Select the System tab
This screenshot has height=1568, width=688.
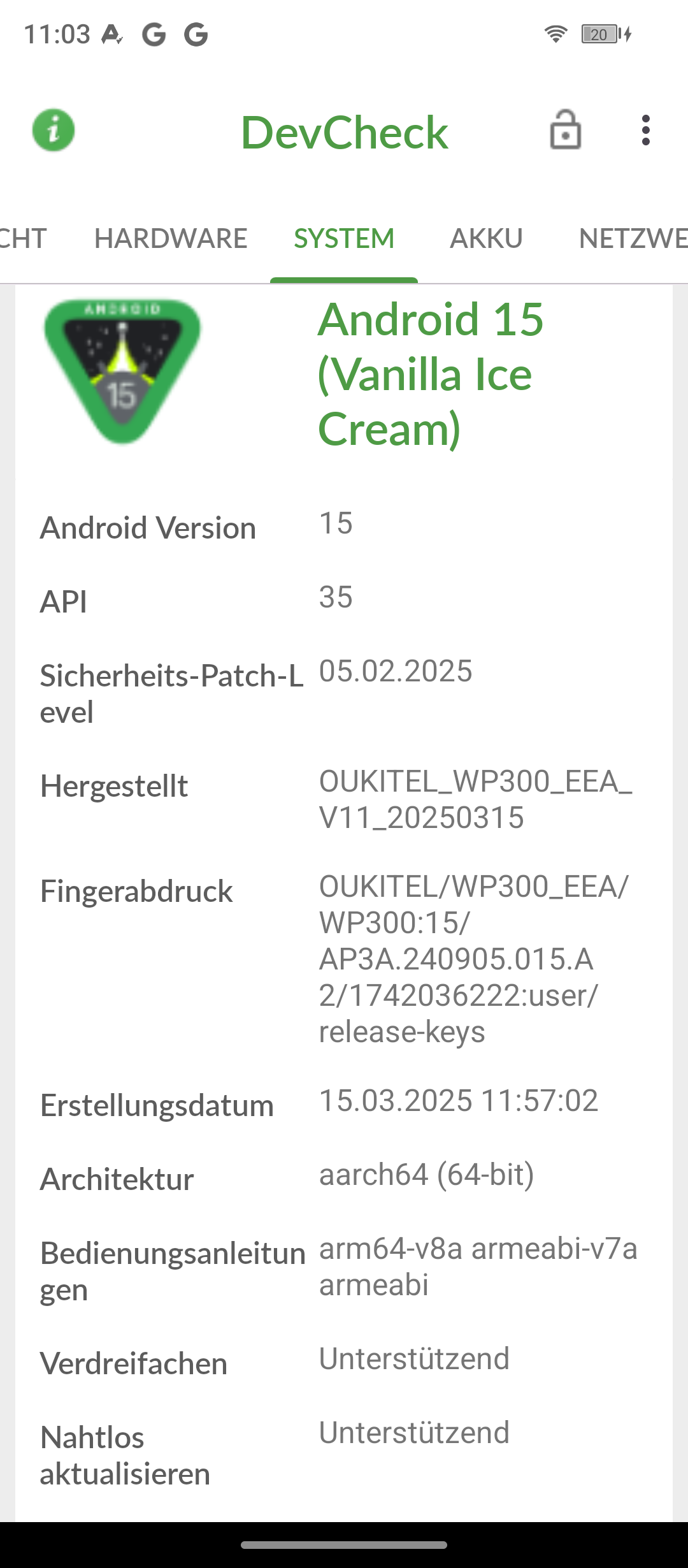click(x=344, y=238)
